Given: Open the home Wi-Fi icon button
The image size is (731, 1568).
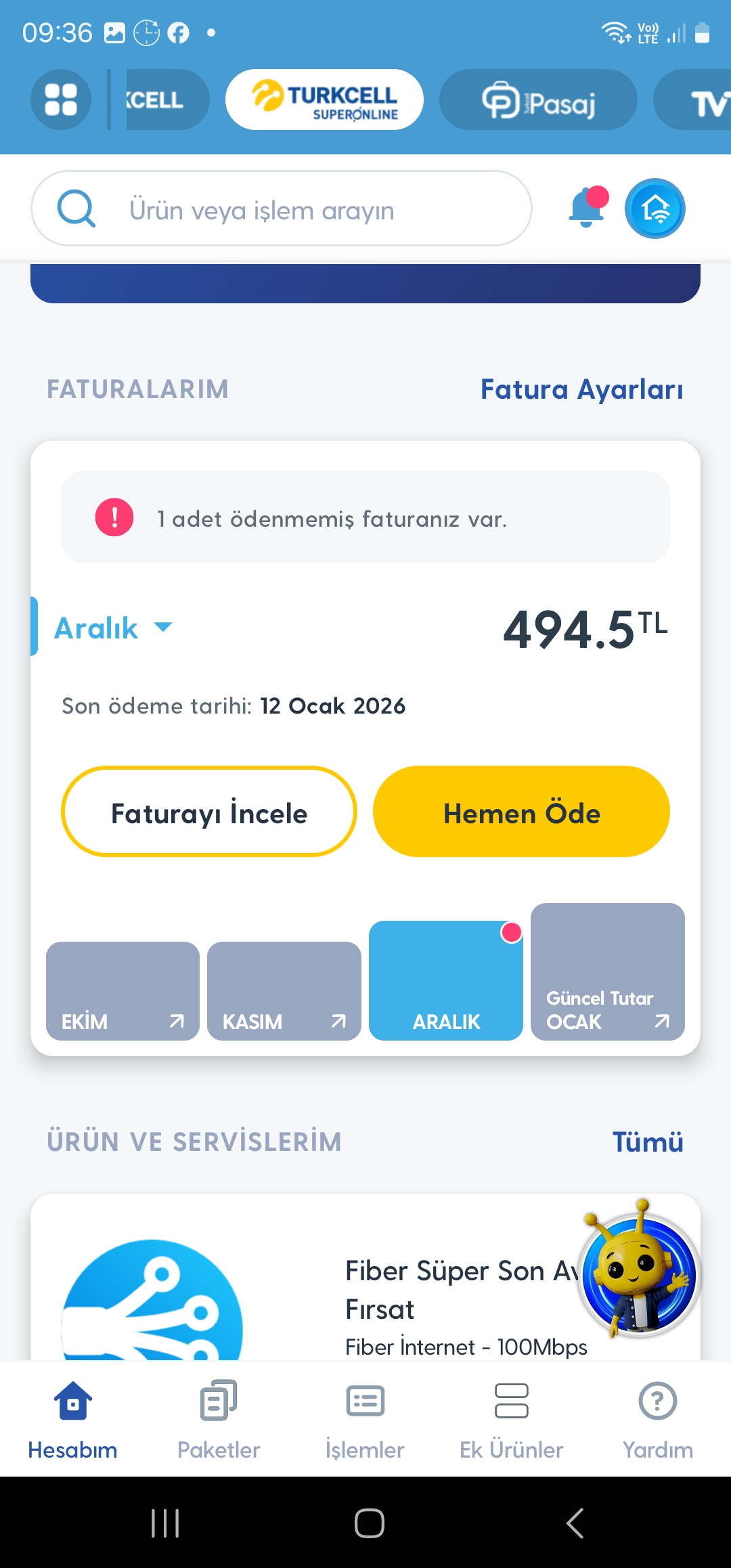Looking at the screenshot, I should (x=655, y=209).
